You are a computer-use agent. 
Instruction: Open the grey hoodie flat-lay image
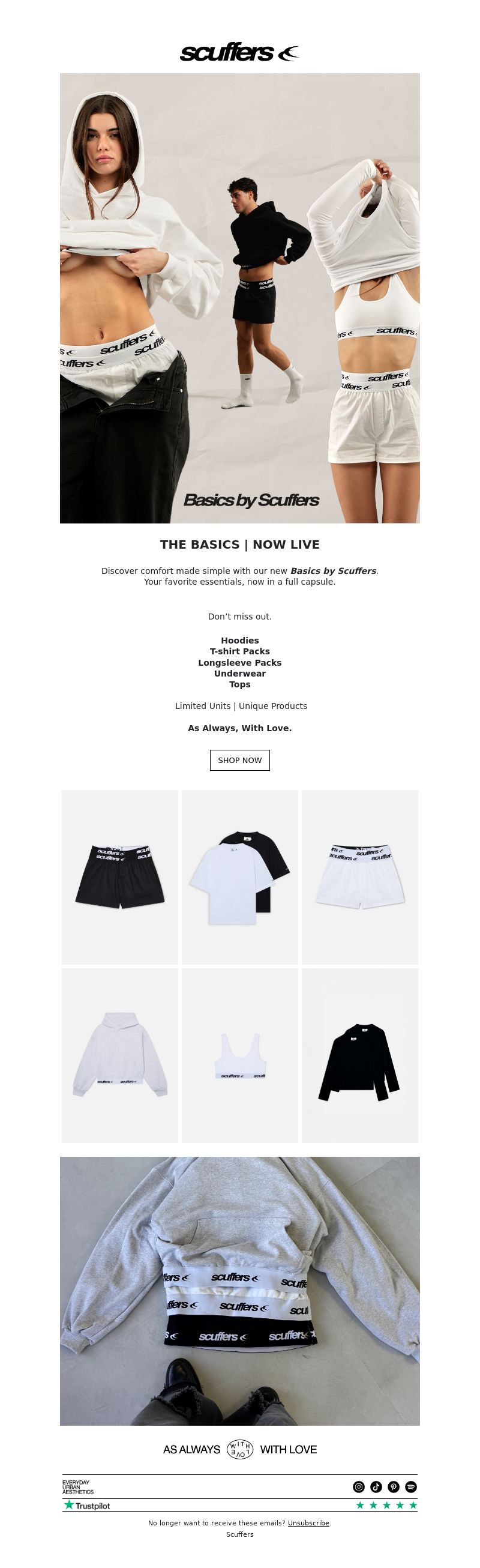tap(239, 1291)
